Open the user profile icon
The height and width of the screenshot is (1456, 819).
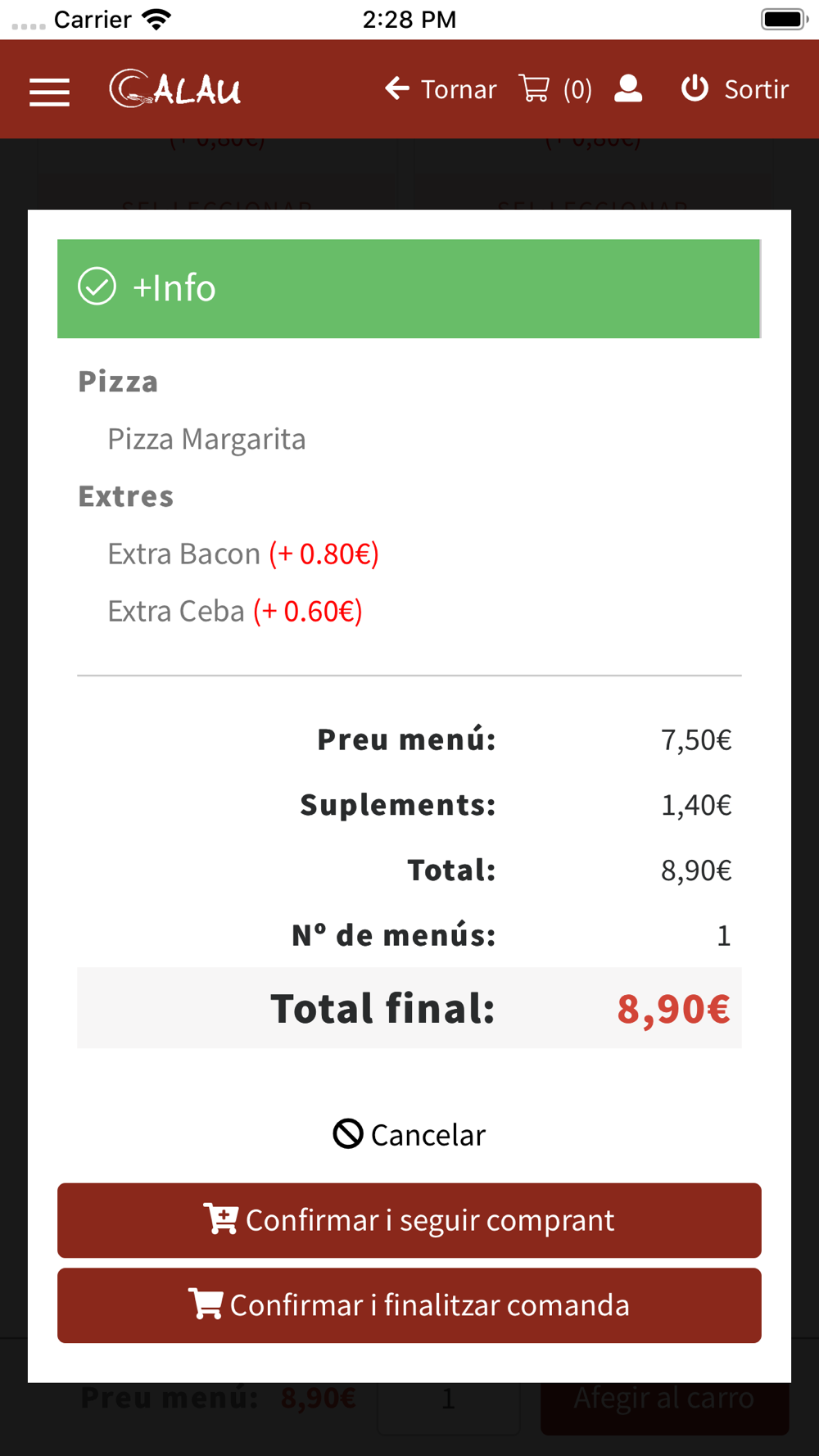tap(628, 88)
